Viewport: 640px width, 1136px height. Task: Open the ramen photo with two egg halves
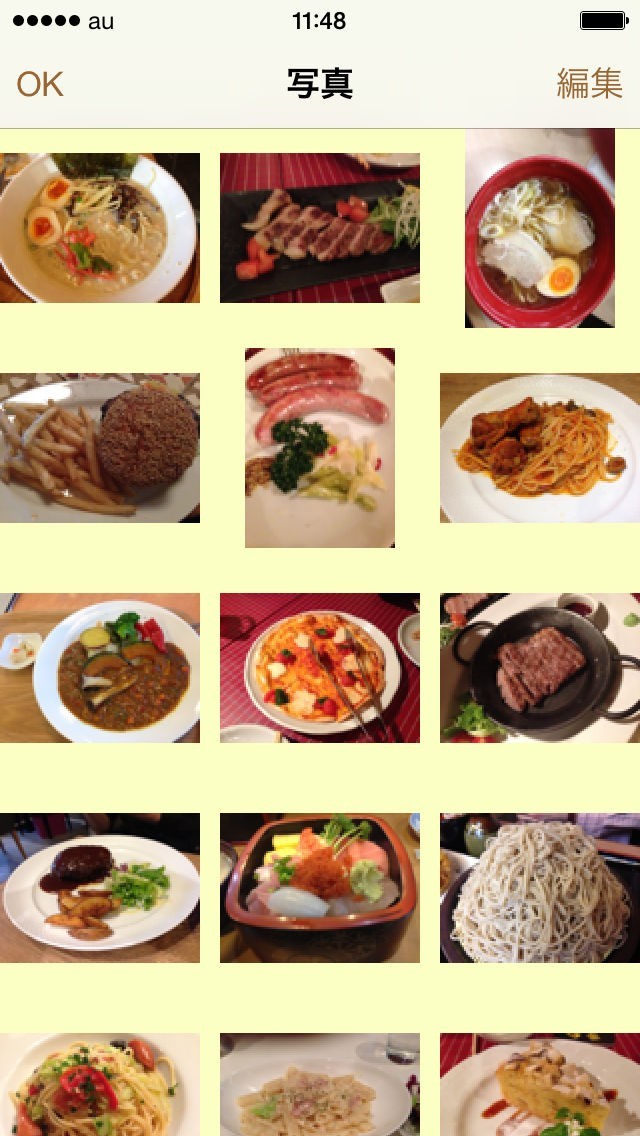pos(100,227)
